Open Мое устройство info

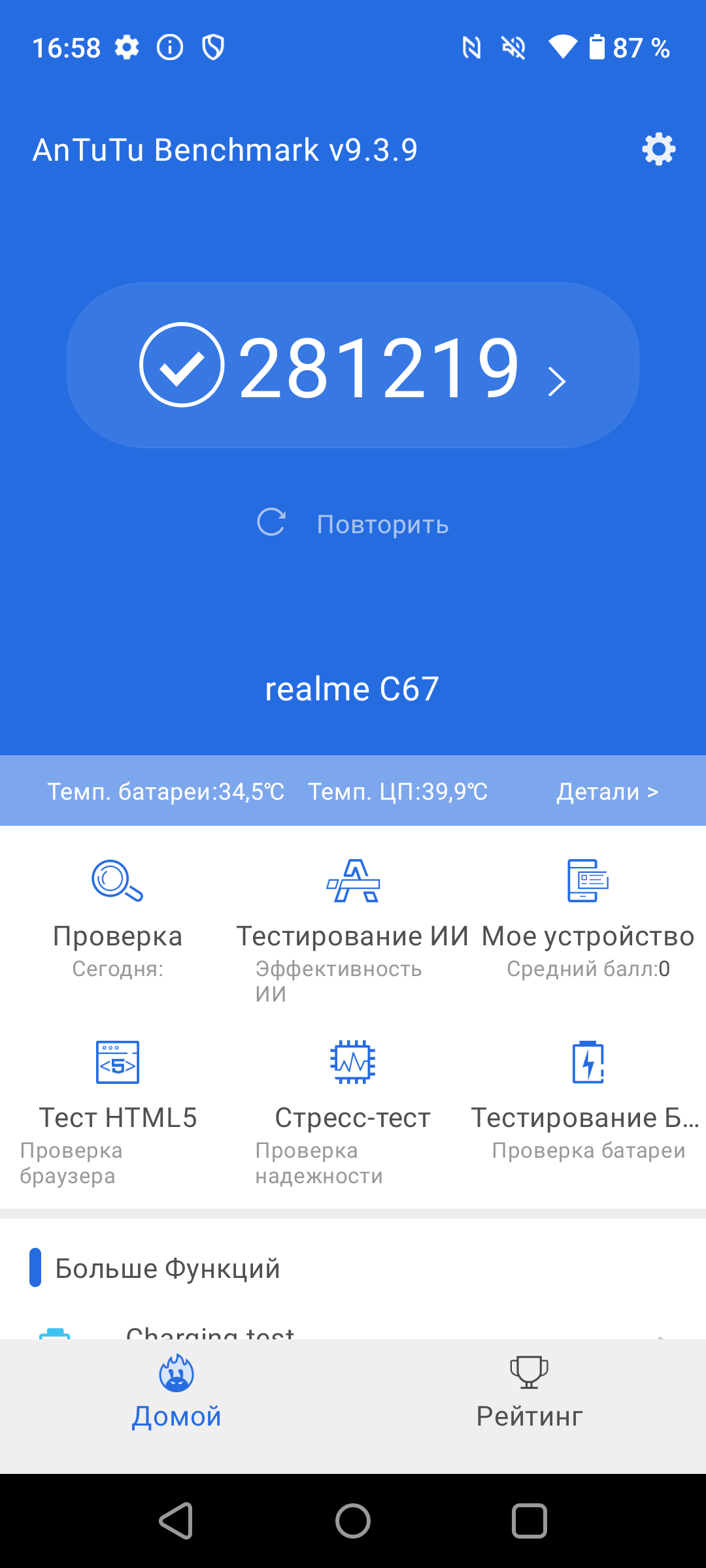tap(588, 915)
